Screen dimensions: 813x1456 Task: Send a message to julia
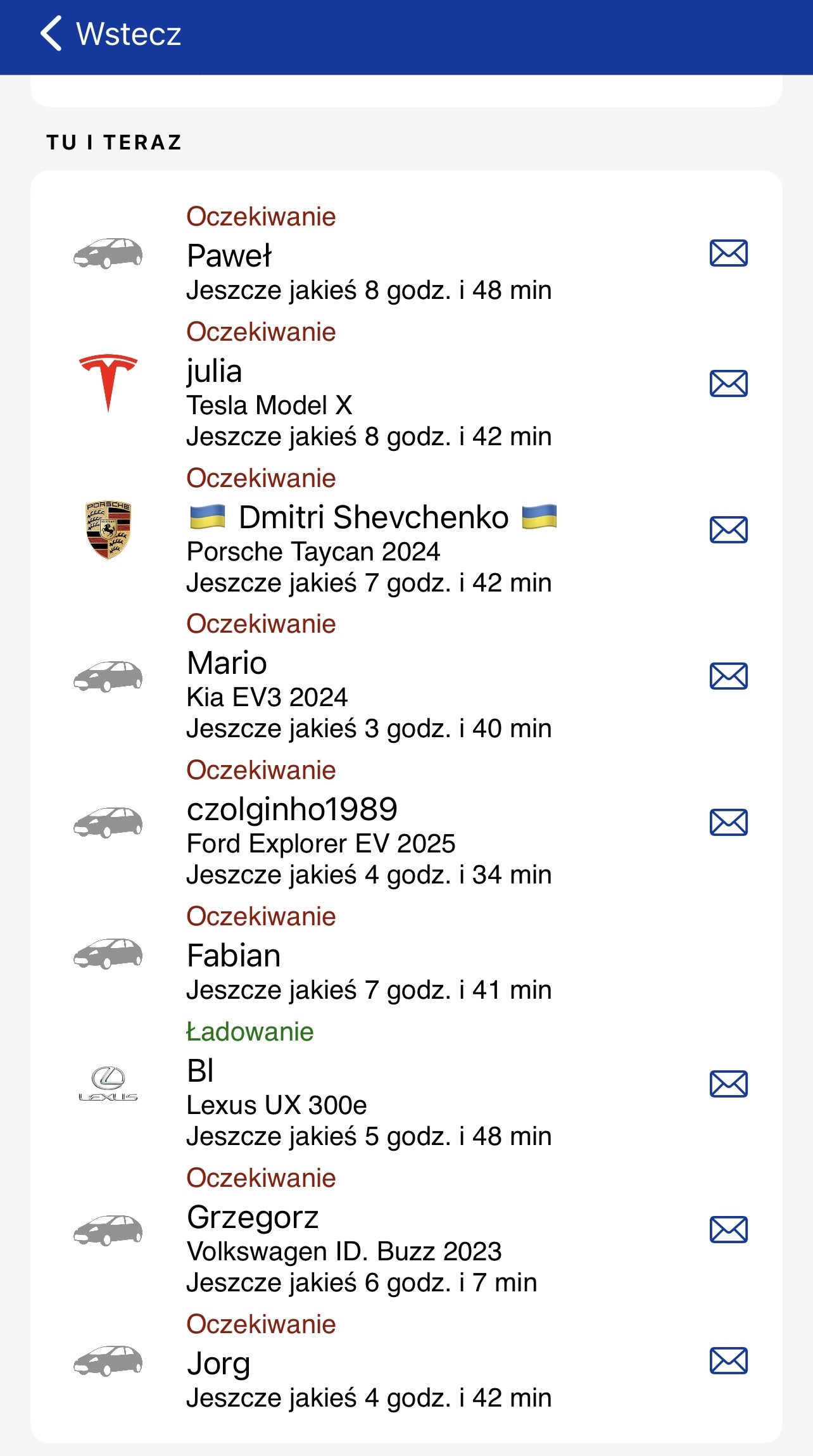click(729, 384)
